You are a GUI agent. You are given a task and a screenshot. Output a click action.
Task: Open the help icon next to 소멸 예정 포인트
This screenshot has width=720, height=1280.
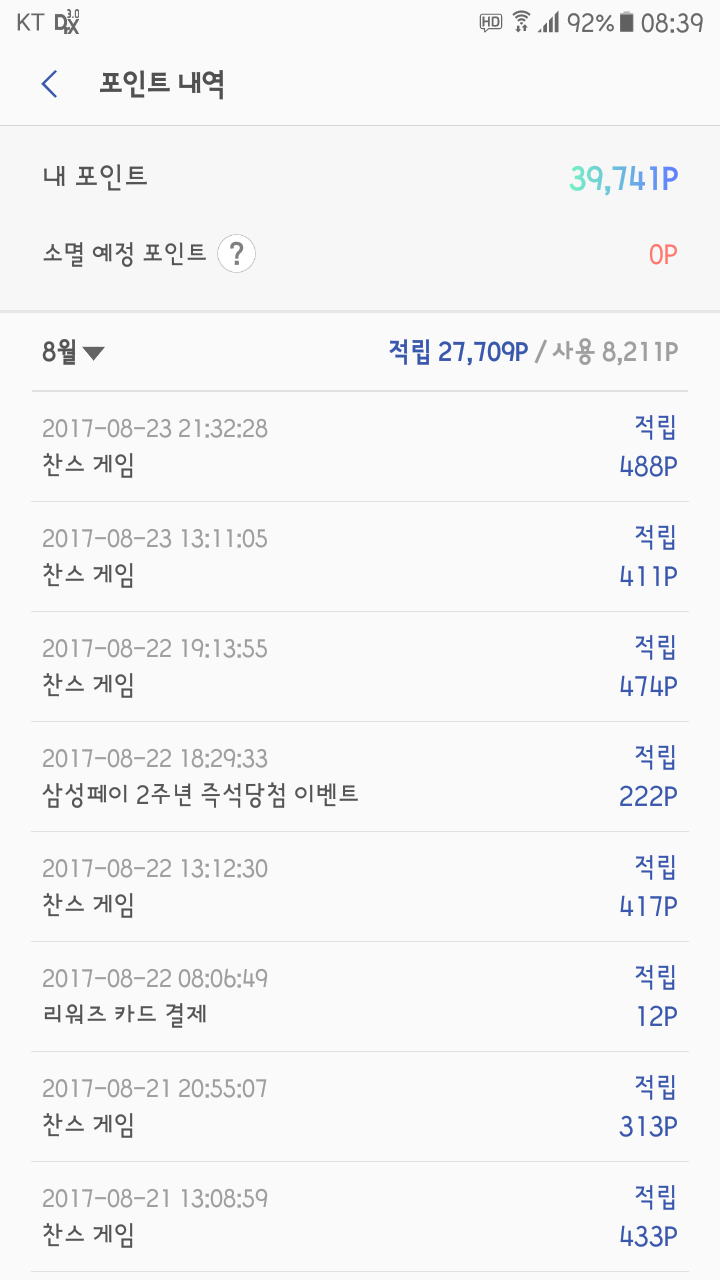coord(236,254)
